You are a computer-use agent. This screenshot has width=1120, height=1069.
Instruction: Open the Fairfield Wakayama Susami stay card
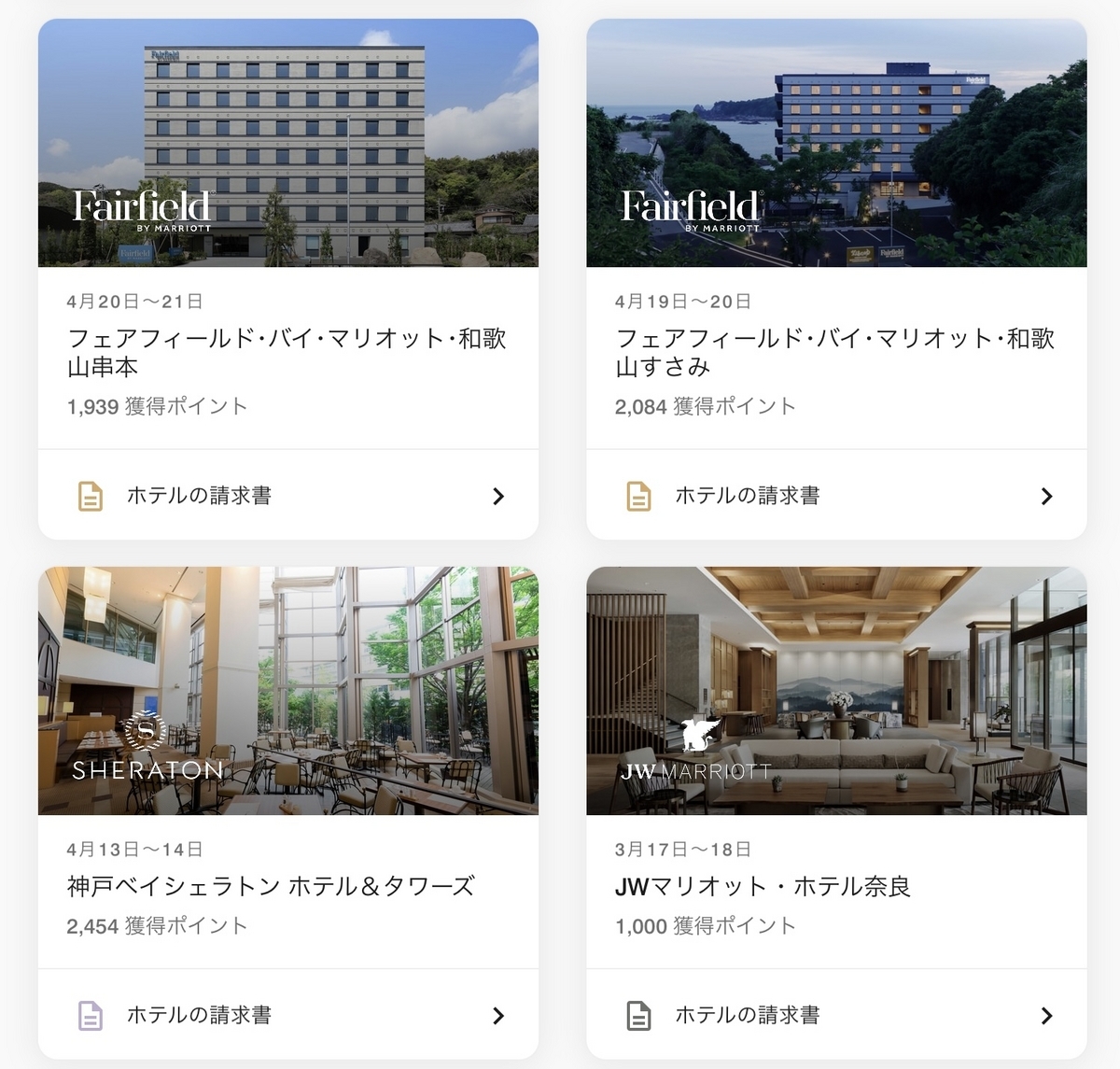tap(835, 351)
